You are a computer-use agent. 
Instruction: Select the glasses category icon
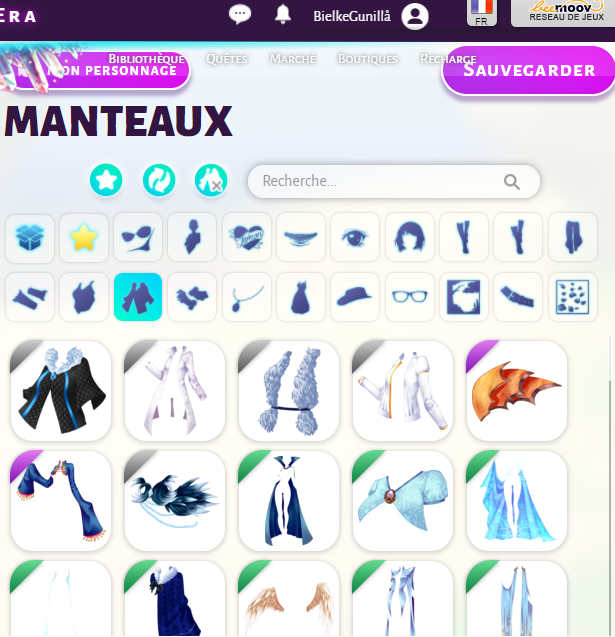(x=410, y=297)
